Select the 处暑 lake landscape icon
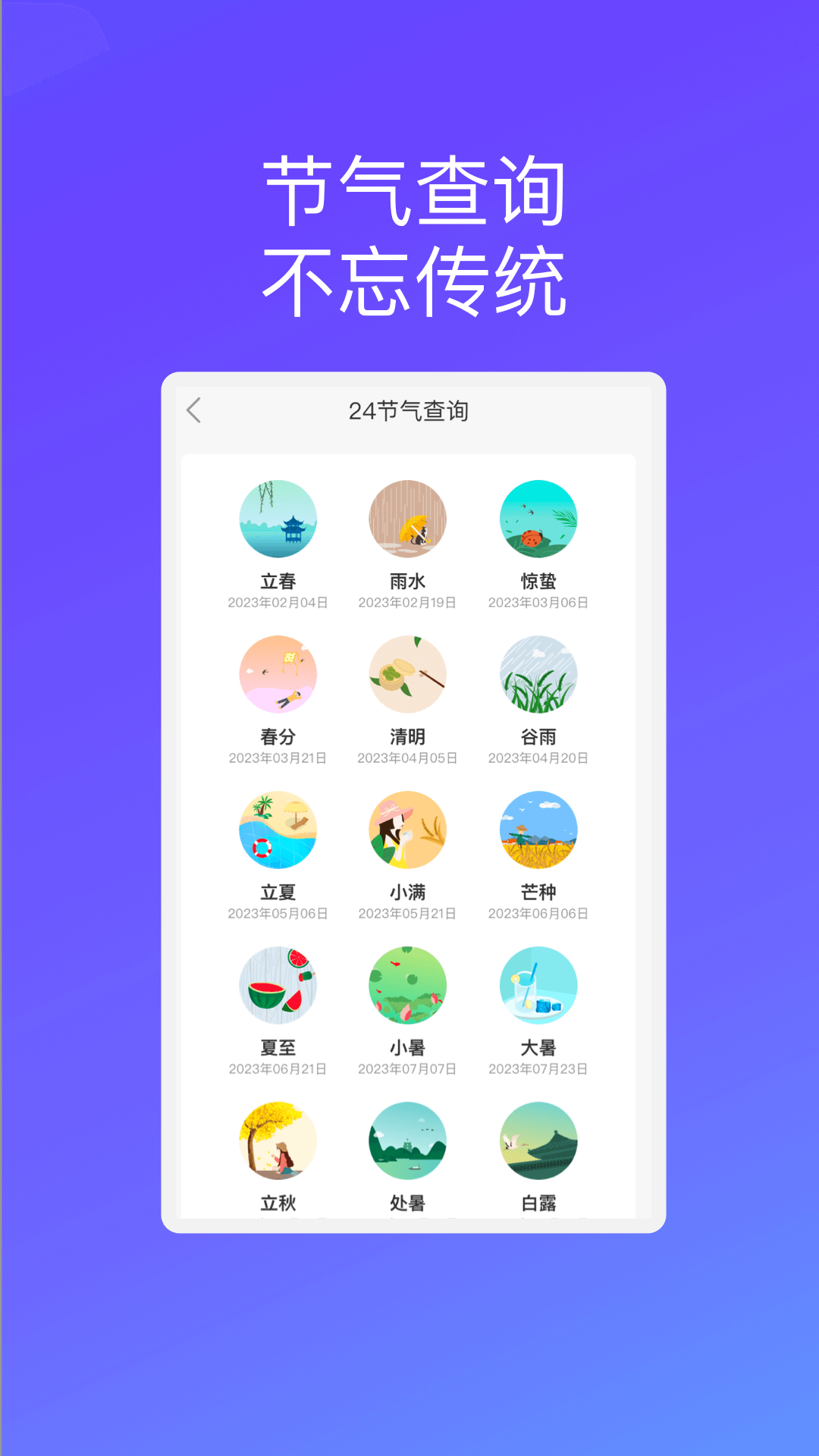 408,1140
